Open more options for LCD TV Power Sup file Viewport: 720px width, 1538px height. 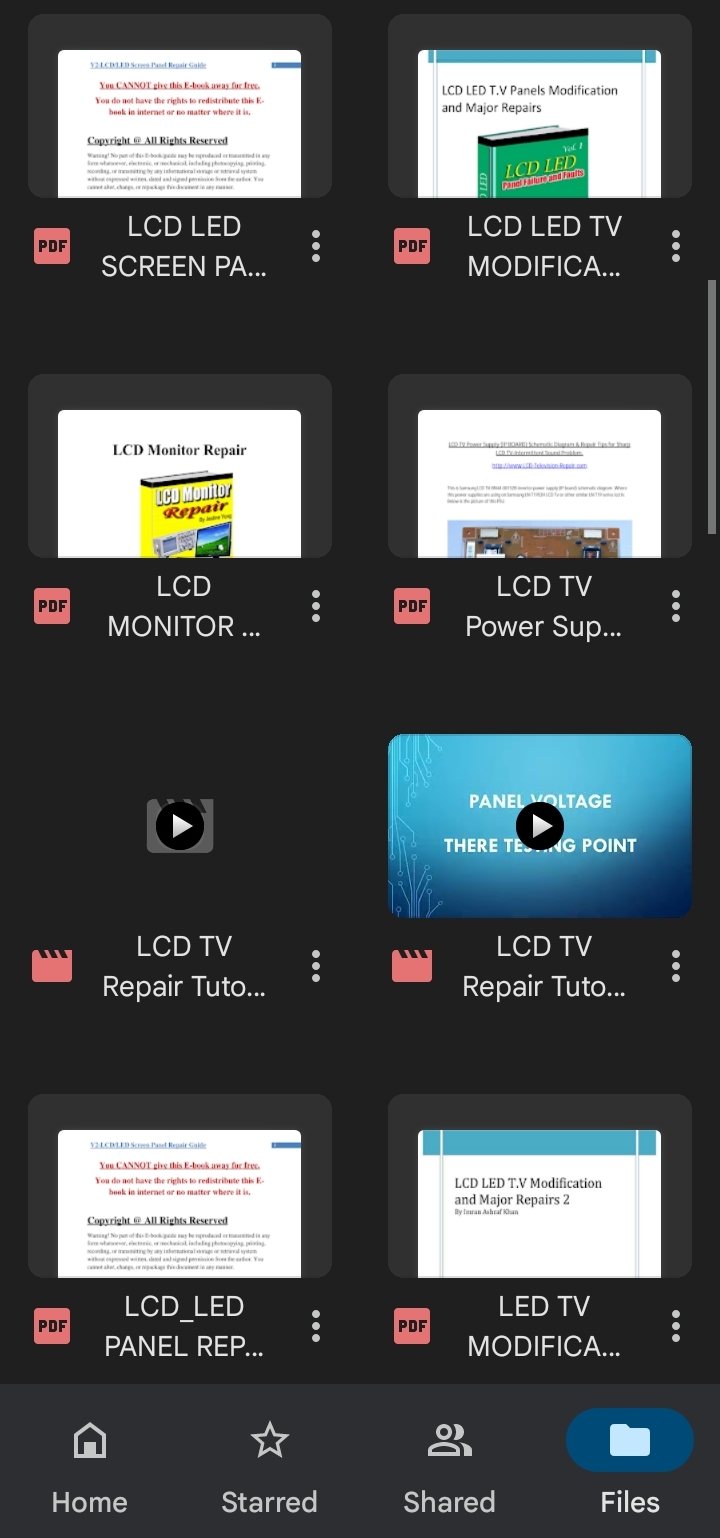coord(676,606)
